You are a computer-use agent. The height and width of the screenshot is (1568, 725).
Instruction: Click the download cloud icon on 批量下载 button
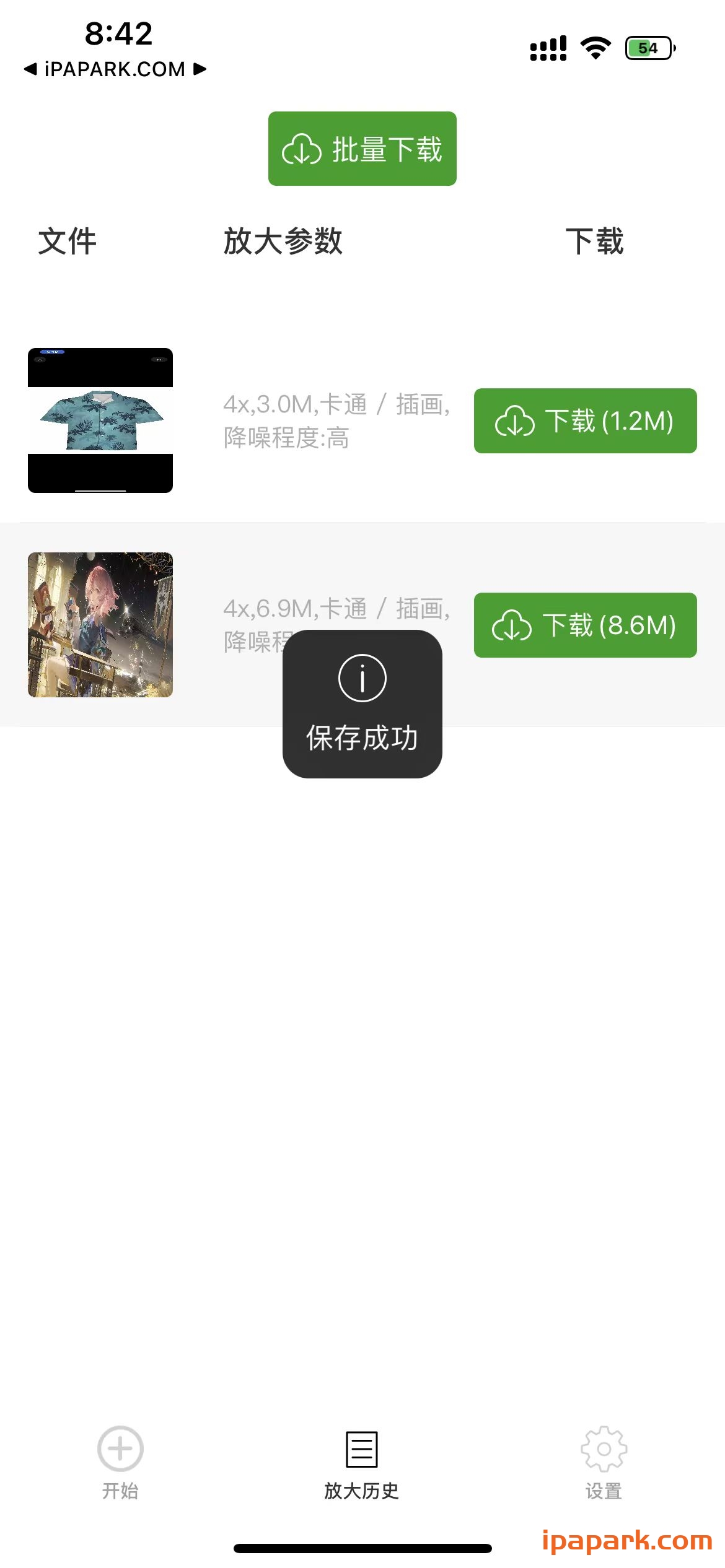coord(302,149)
